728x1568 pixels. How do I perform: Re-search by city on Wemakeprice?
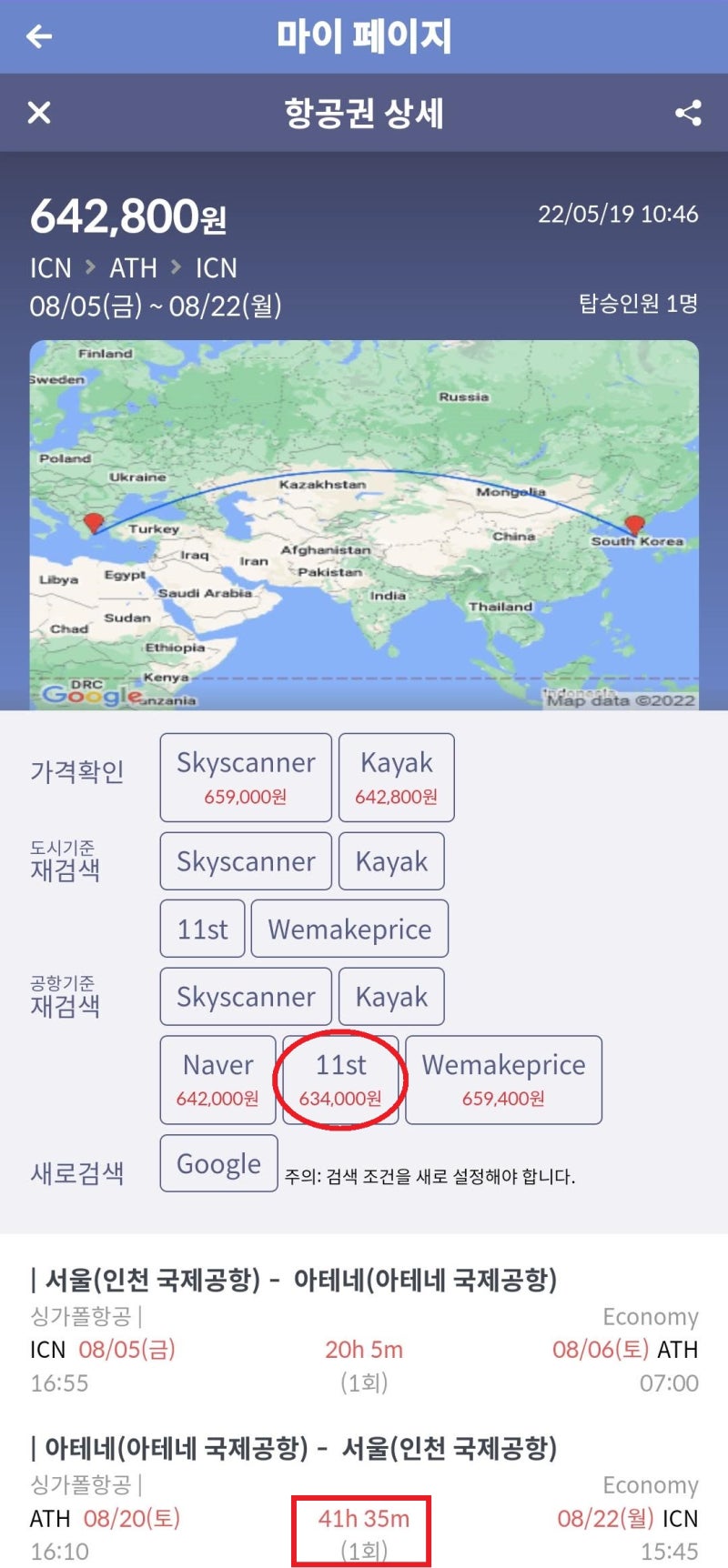(349, 929)
